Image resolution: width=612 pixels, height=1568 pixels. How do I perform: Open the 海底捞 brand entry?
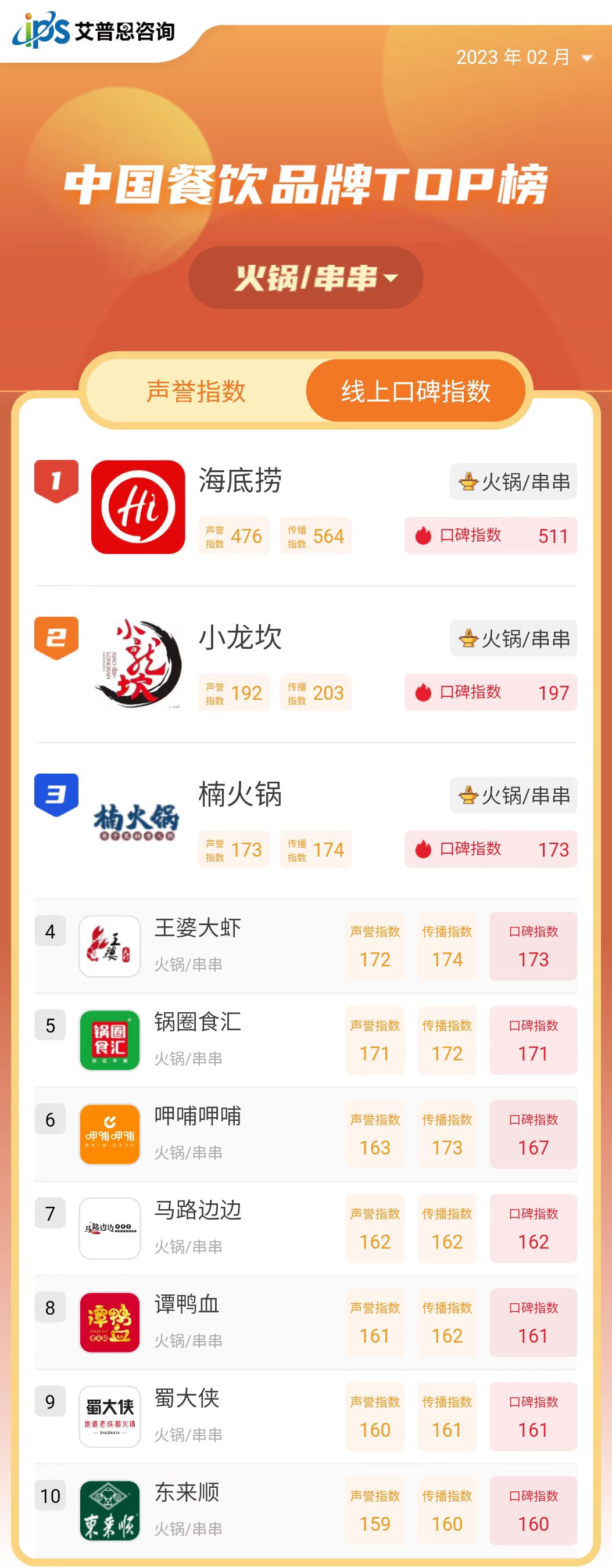[x=240, y=481]
